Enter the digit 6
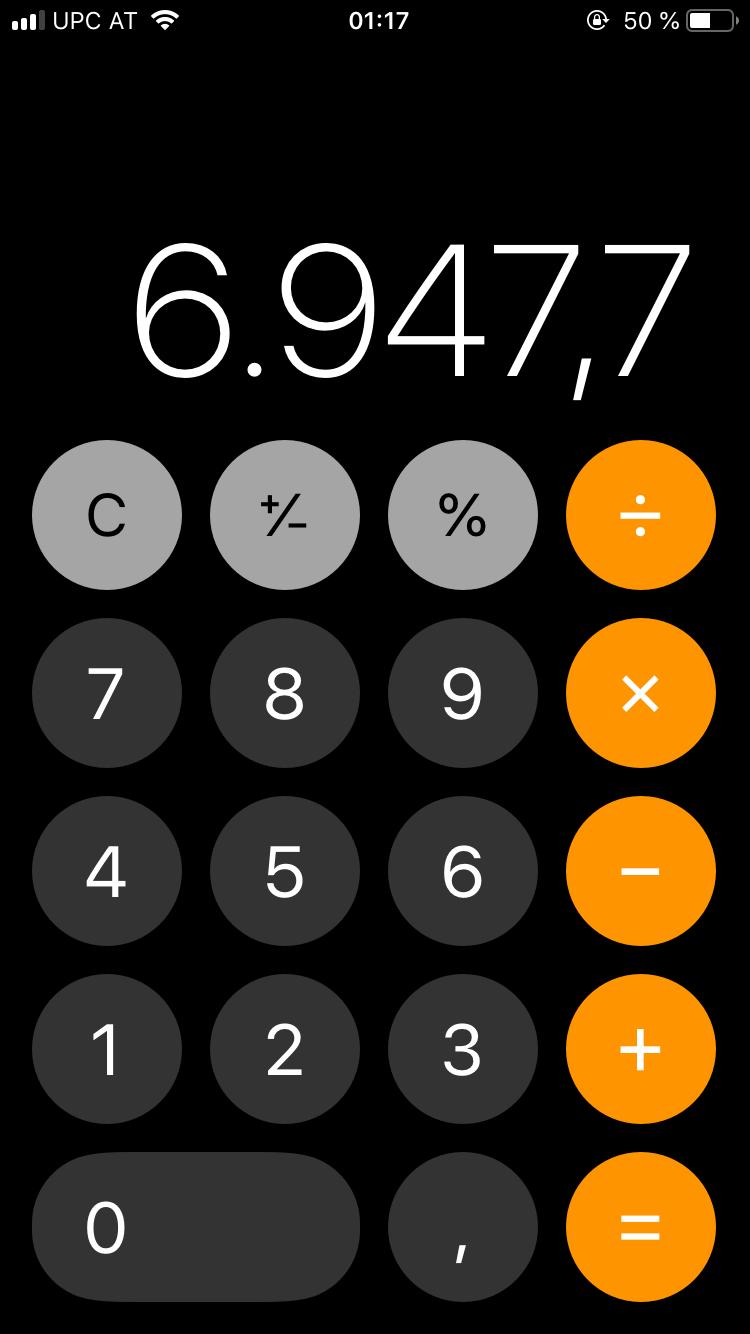The height and width of the screenshot is (1334, 750). click(x=463, y=871)
